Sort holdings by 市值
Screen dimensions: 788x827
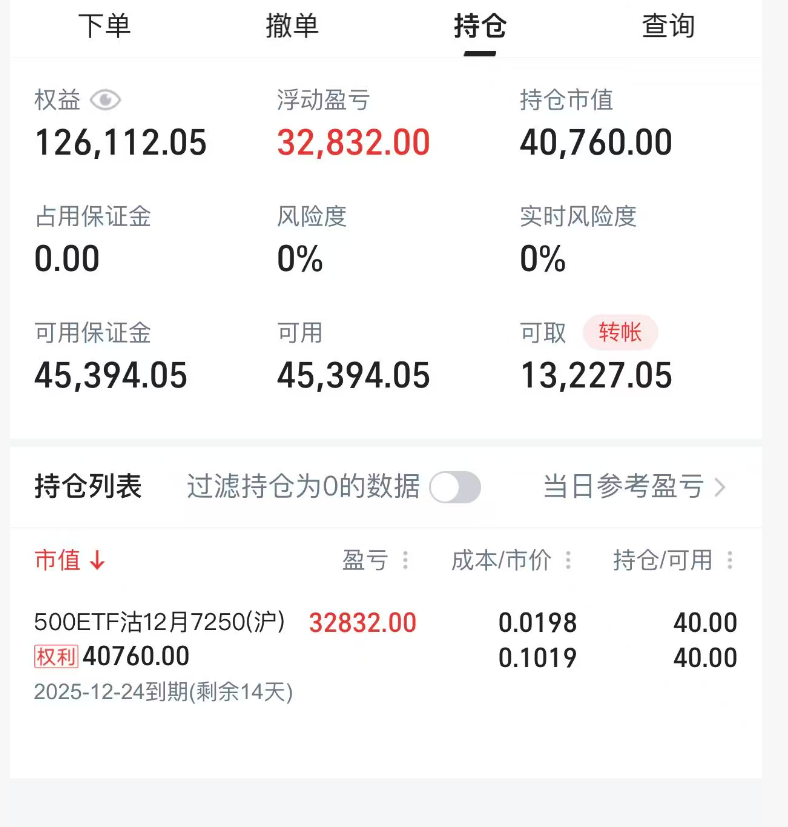coord(69,560)
